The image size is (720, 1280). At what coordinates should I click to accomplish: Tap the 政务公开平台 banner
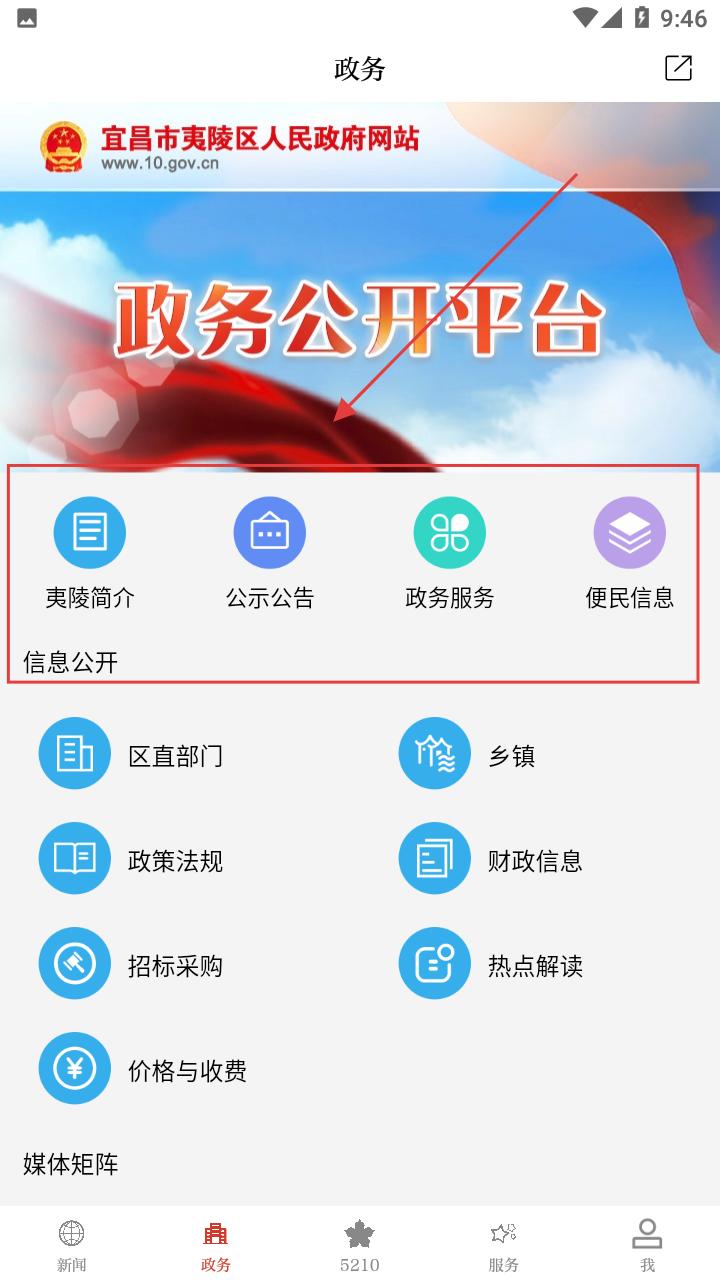coord(360,287)
